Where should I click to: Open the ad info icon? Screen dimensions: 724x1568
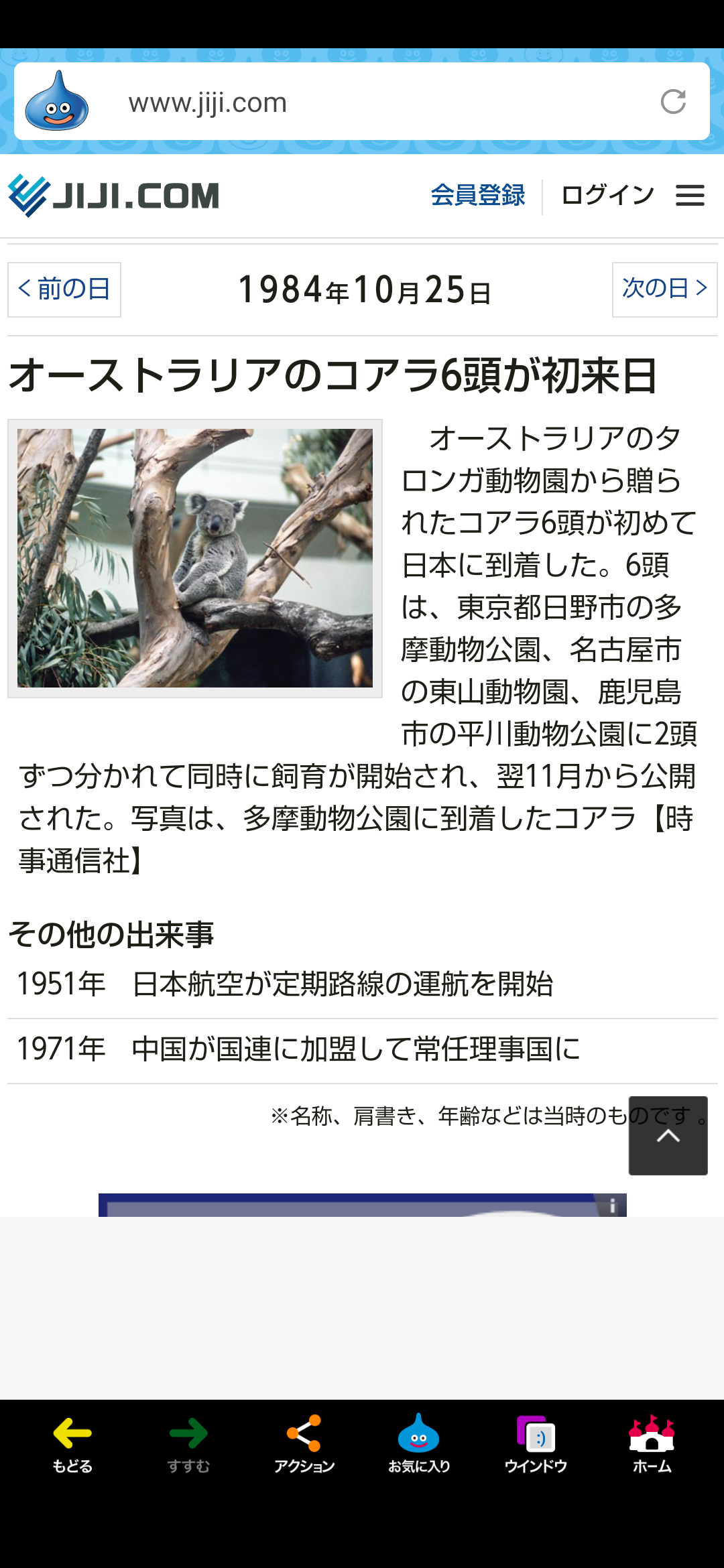point(612,1205)
